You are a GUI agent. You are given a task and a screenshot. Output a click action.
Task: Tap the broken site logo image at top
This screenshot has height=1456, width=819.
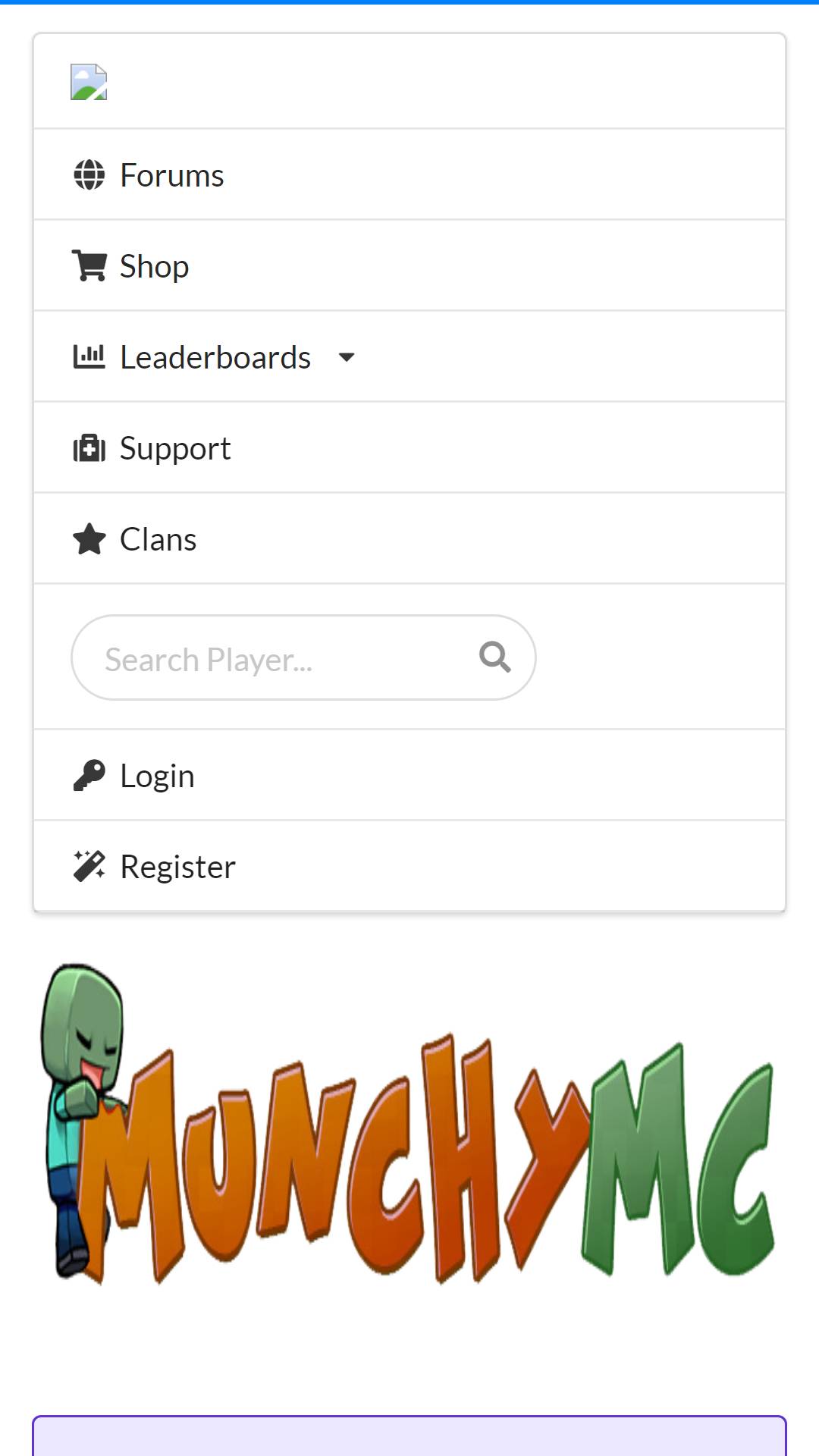coord(89,82)
